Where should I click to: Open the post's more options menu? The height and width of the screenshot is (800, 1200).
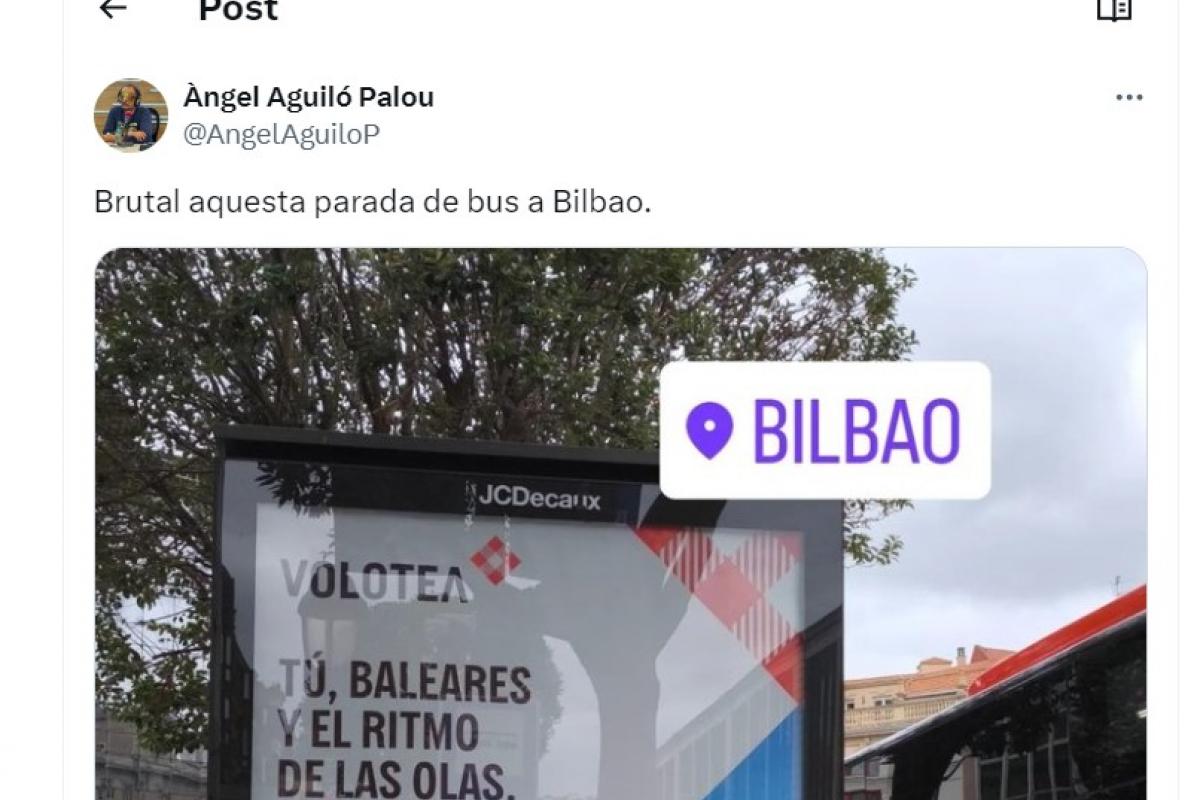(x=1128, y=98)
